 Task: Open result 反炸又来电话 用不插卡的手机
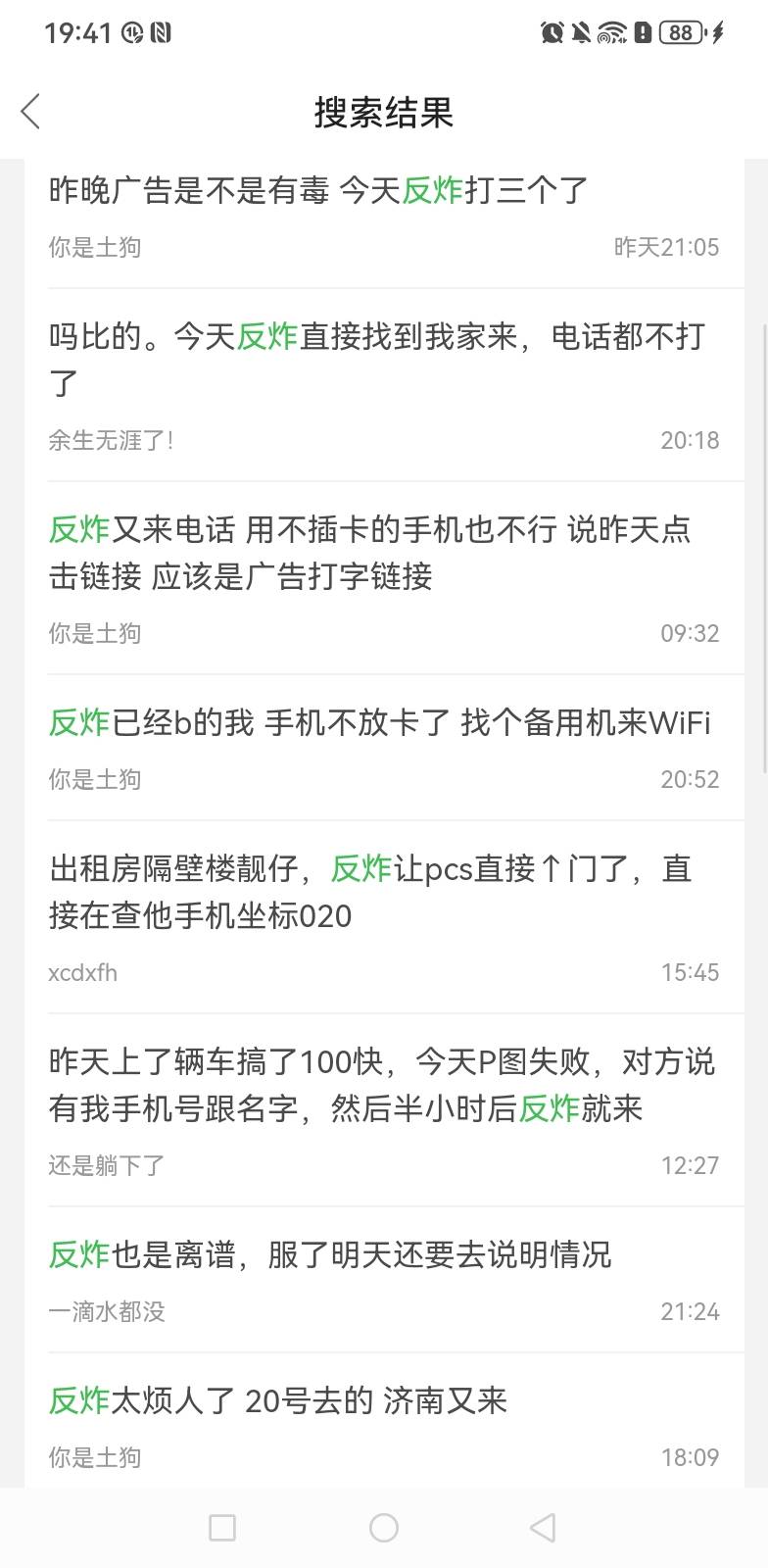pos(384,578)
